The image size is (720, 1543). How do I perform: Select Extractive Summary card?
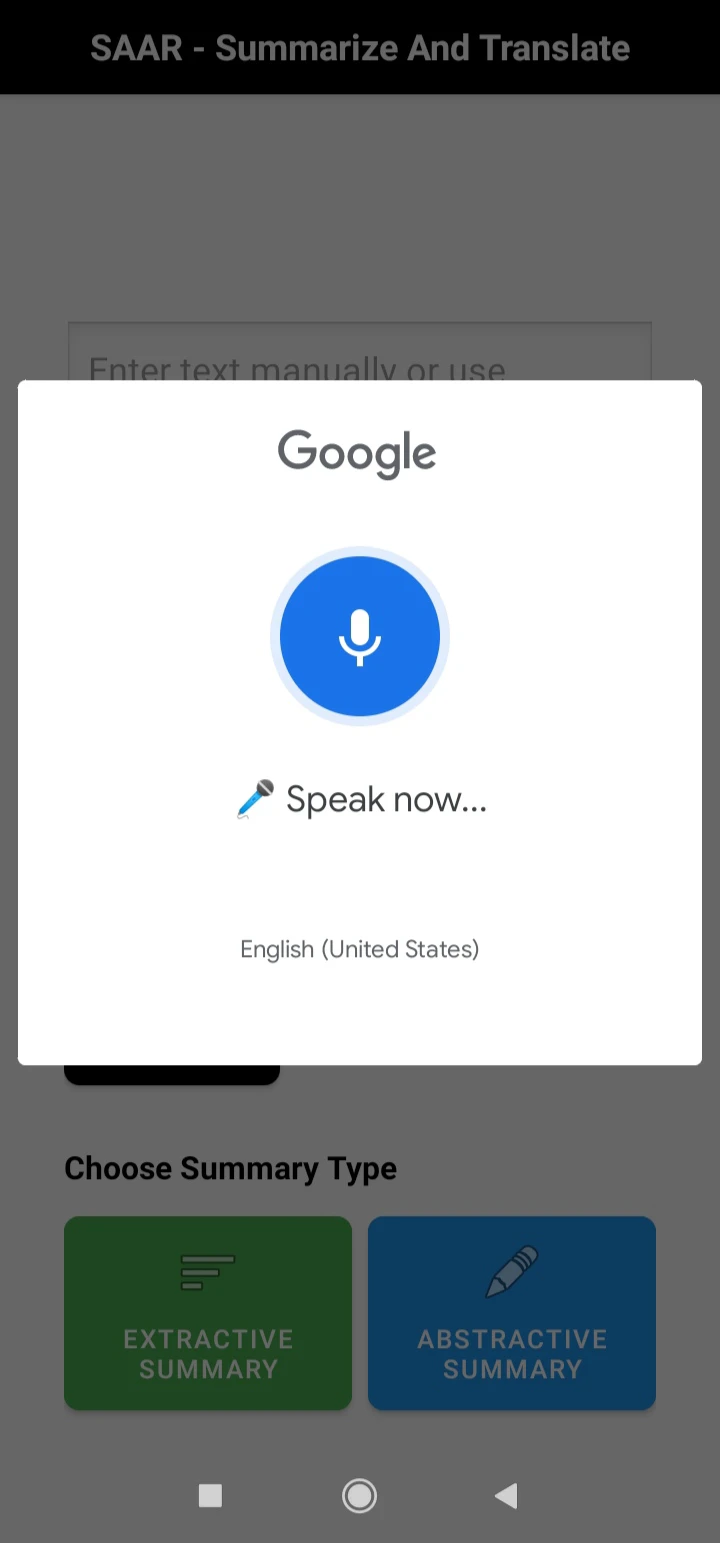tap(208, 1313)
